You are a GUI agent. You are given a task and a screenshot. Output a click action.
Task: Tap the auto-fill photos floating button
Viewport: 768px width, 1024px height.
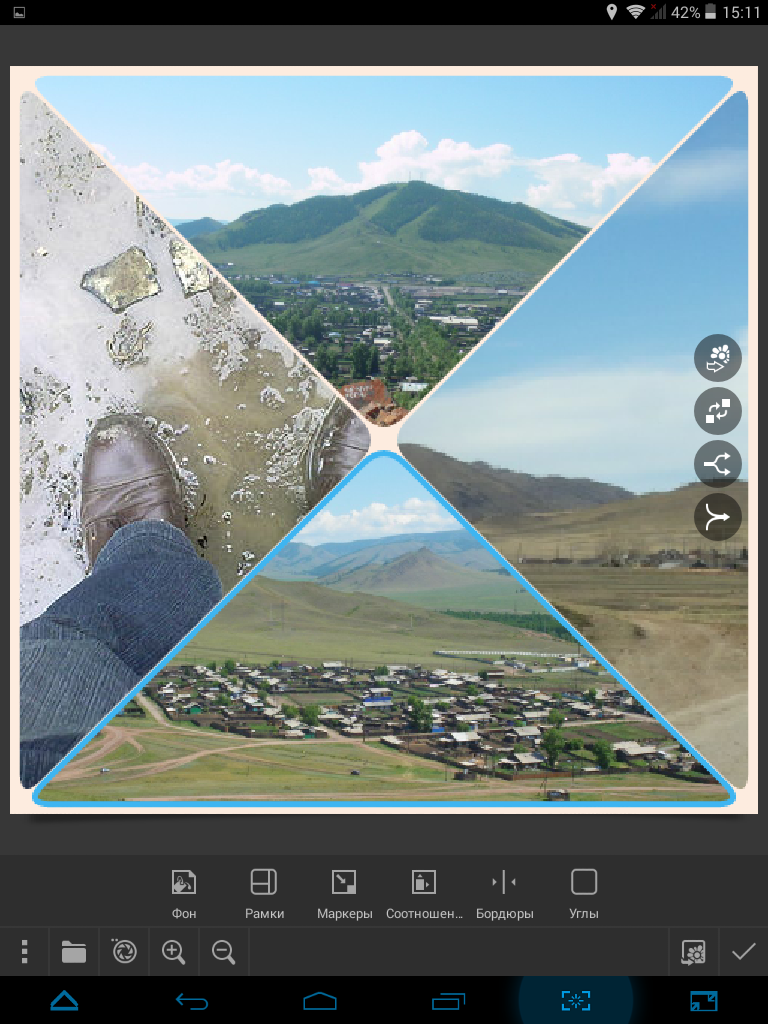point(718,358)
